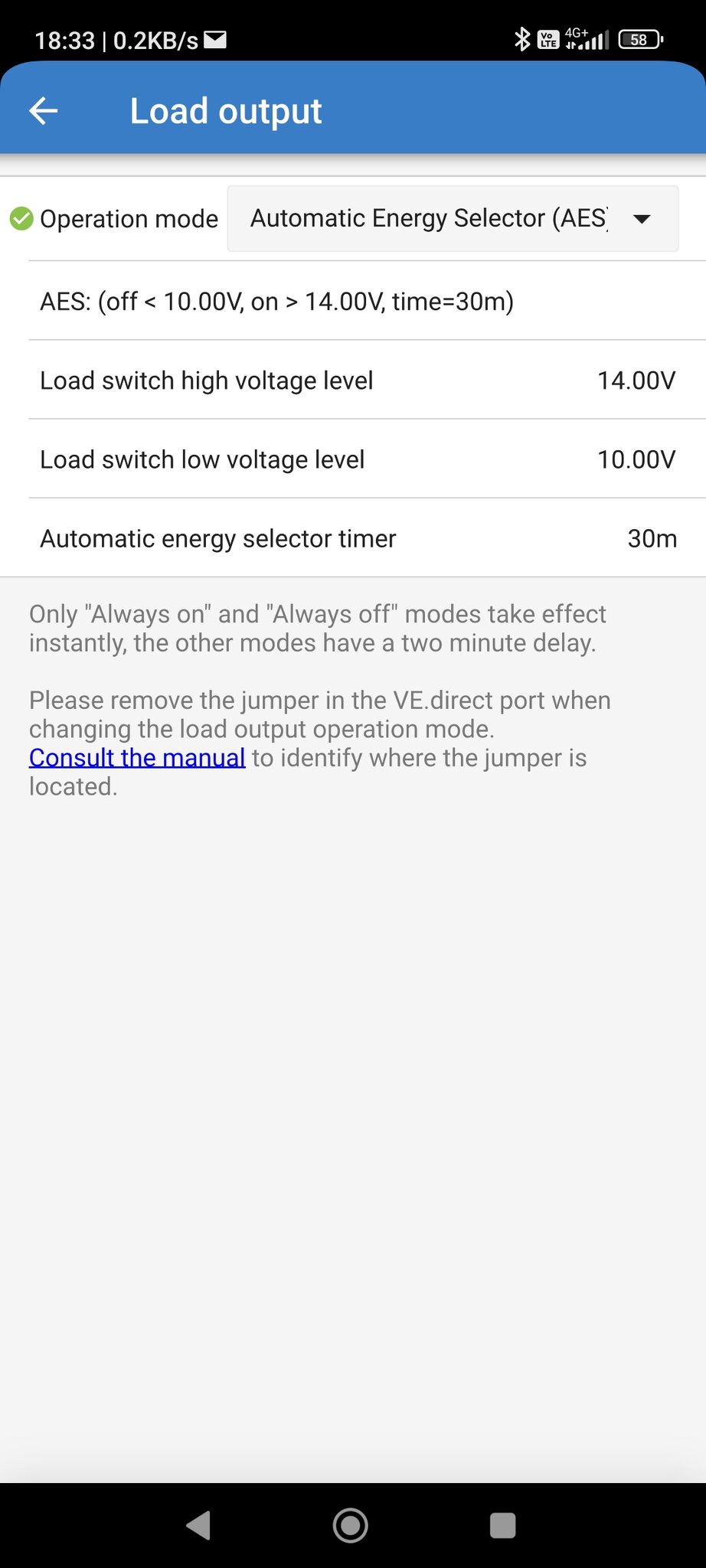
Task: Open the Operation mode dropdown
Action: (453, 218)
